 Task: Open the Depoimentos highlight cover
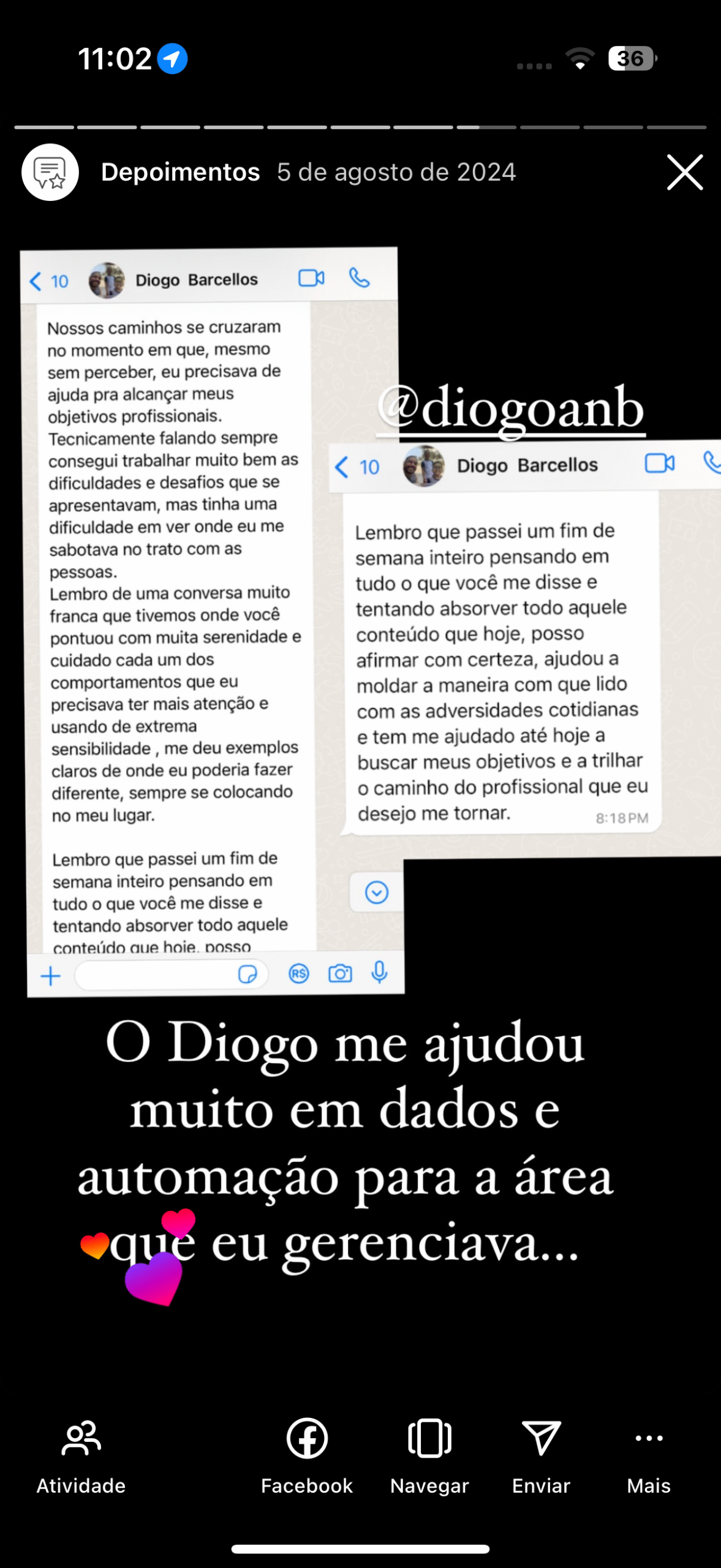50,172
